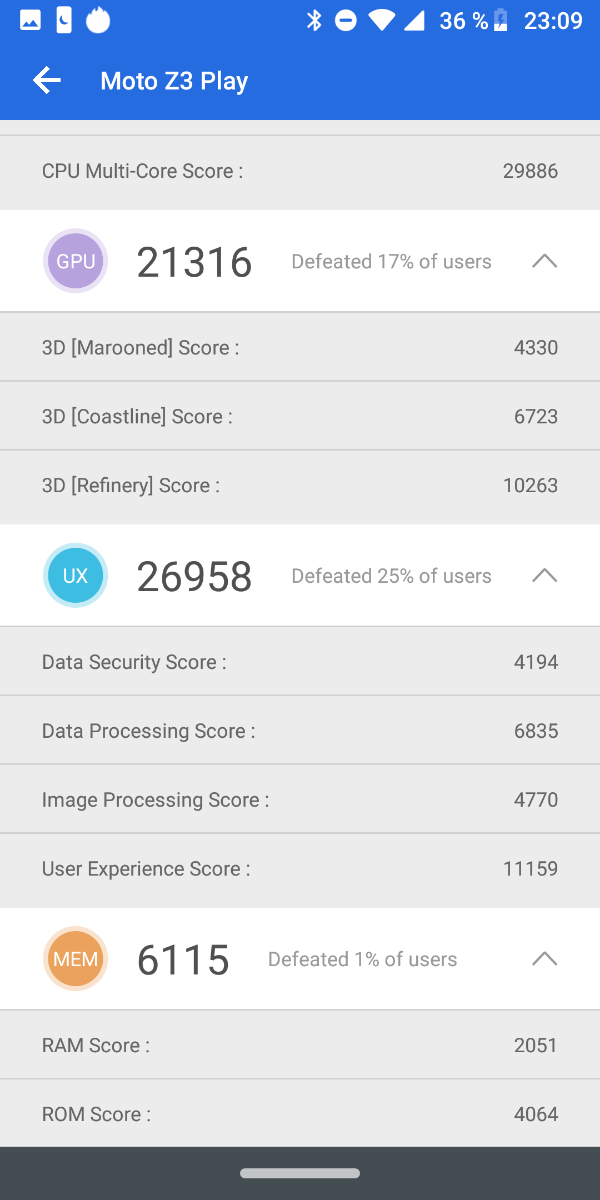Tap the home gesture pill
Viewport: 600px width, 1200px height.
point(300,1173)
